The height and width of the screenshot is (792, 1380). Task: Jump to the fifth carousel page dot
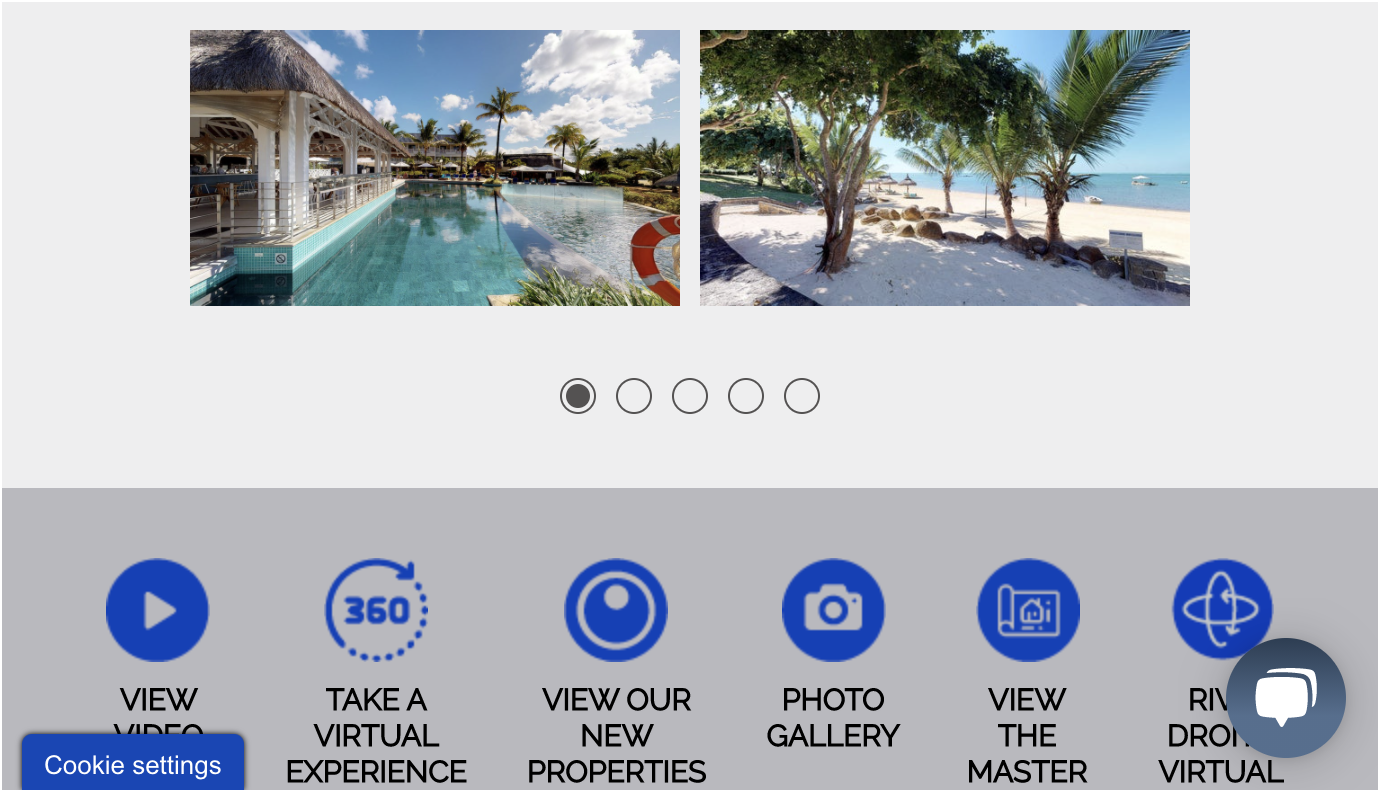(802, 397)
